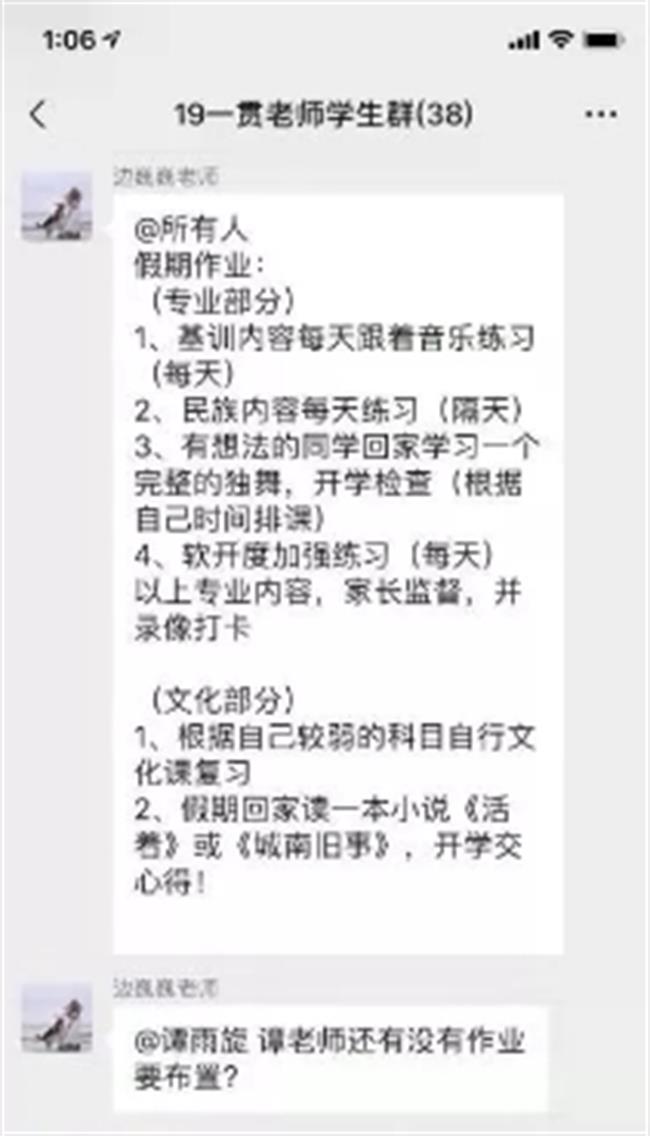
Task: Open the group chat options menu
Action: (x=600, y=114)
